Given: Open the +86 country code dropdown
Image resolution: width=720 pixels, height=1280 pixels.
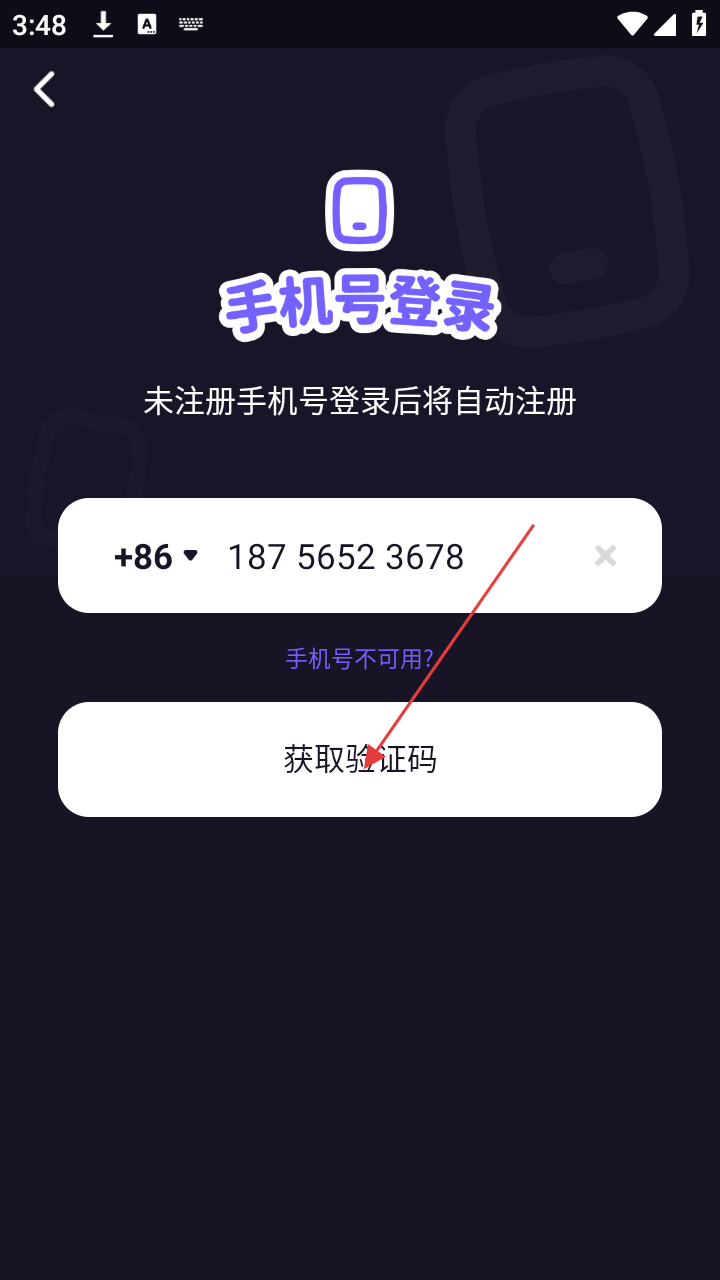Looking at the screenshot, I should [156, 556].
